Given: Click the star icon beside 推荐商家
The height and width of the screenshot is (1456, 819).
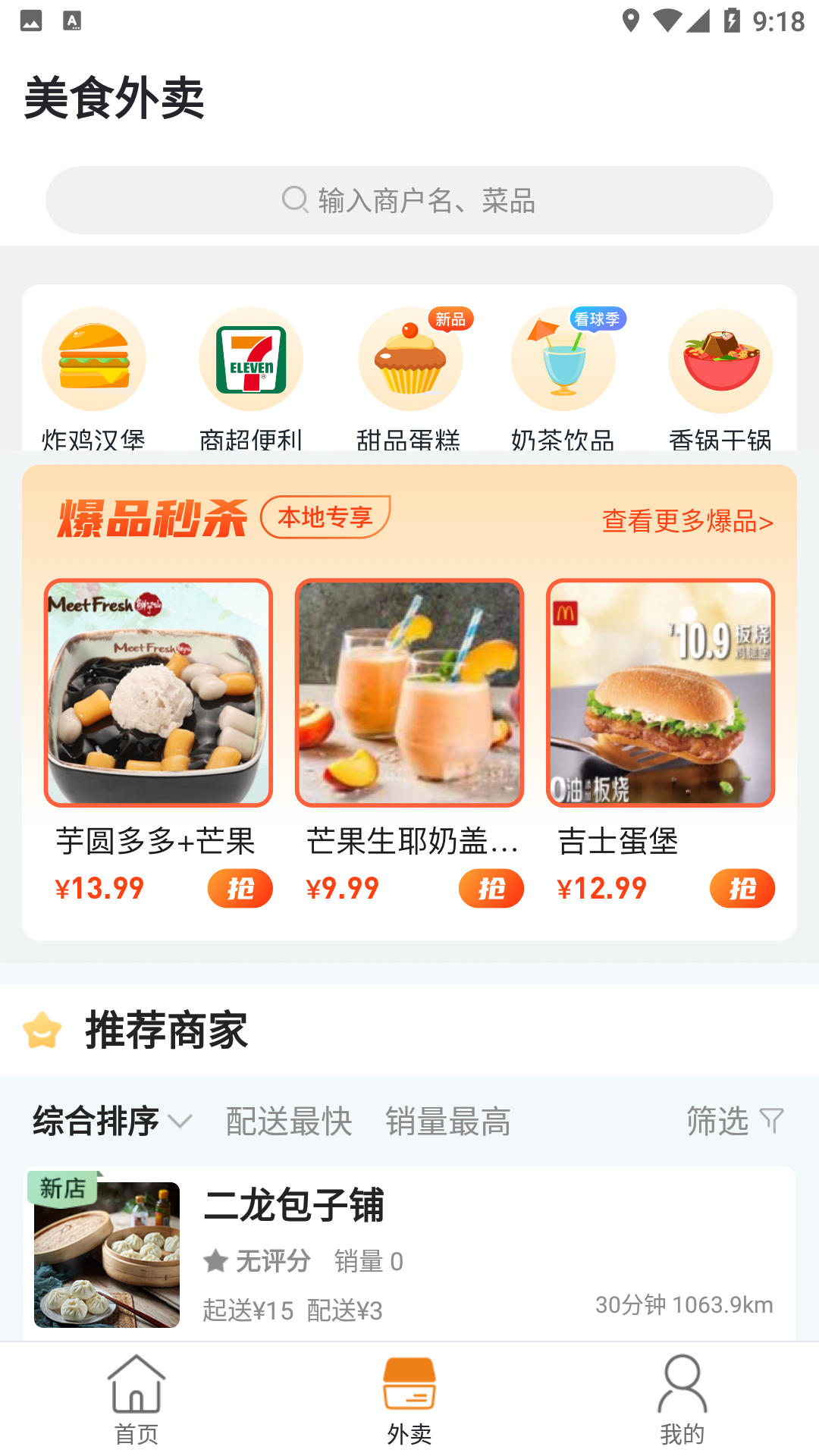Looking at the screenshot, I should click(43, 1030).
